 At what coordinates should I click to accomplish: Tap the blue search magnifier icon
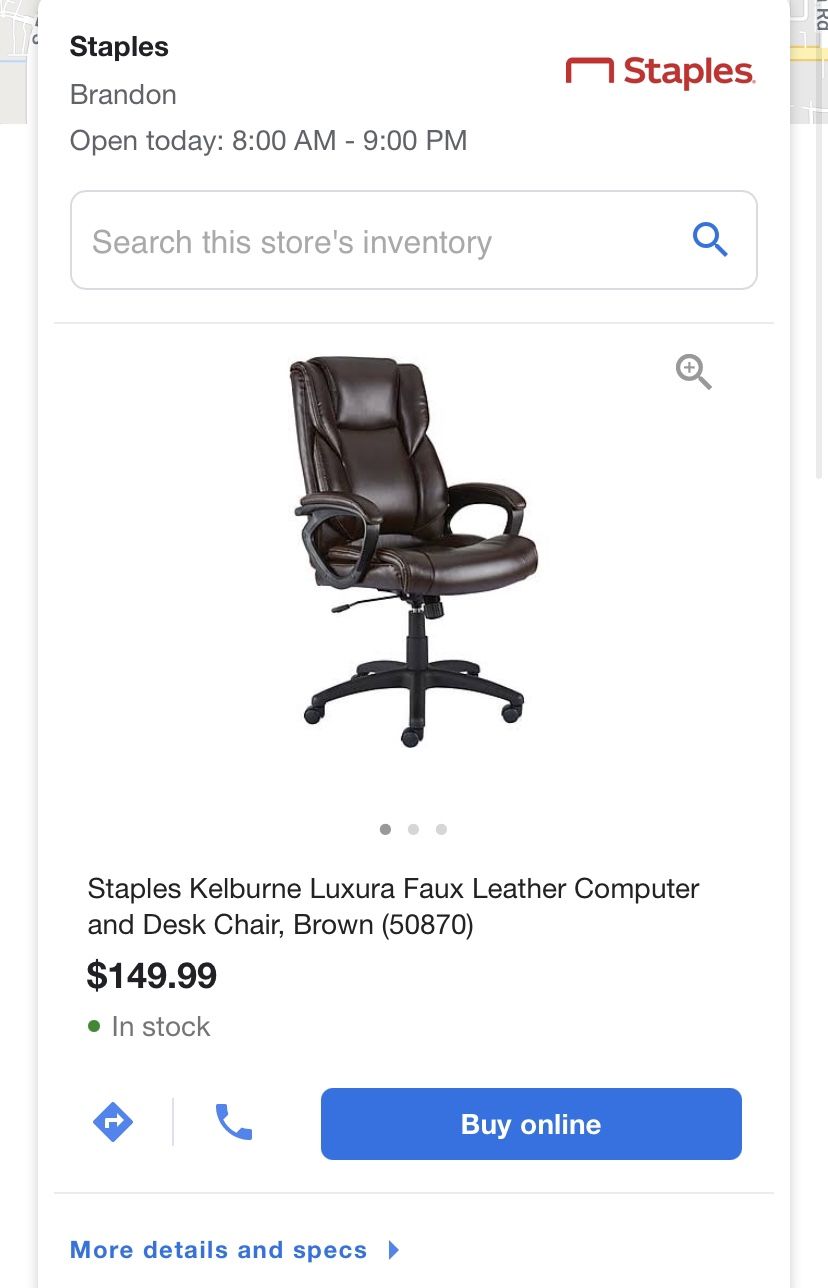(x=710, y=240)
